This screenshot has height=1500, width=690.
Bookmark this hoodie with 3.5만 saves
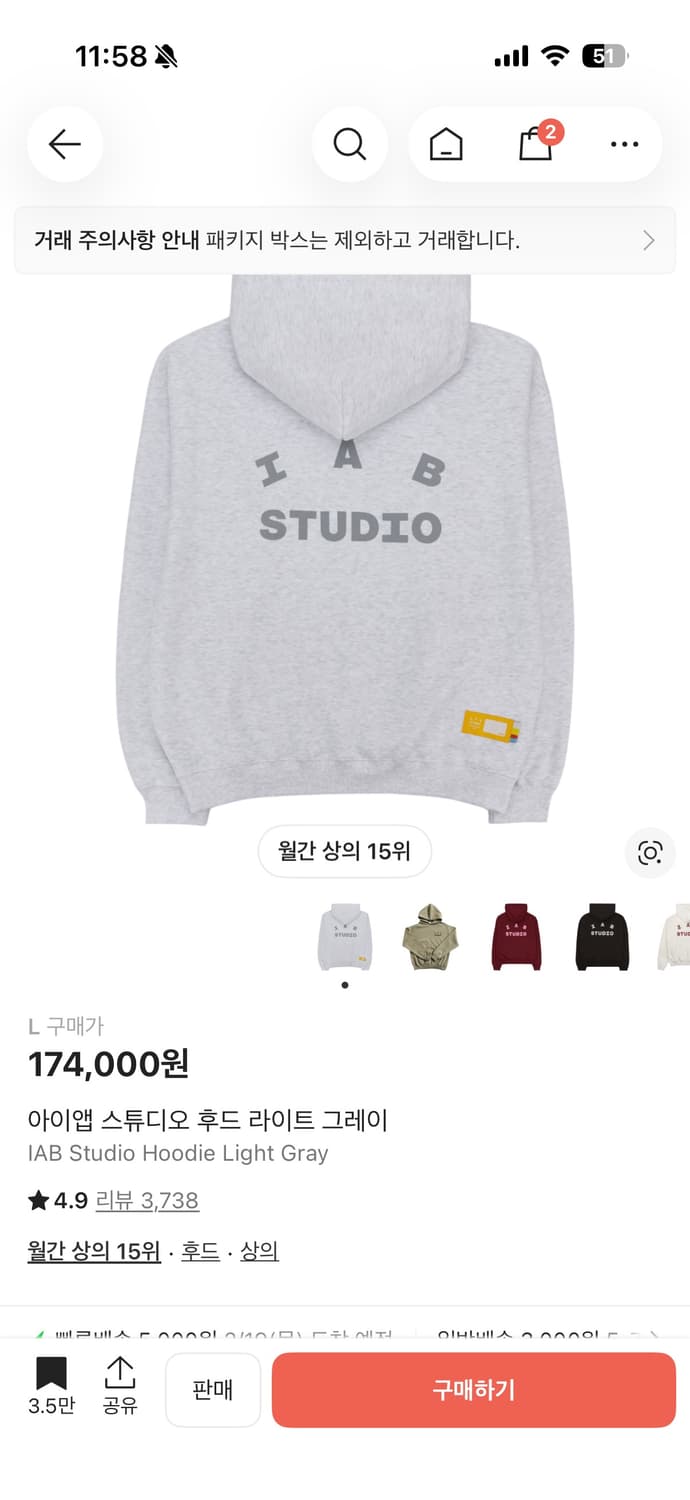51,1385
